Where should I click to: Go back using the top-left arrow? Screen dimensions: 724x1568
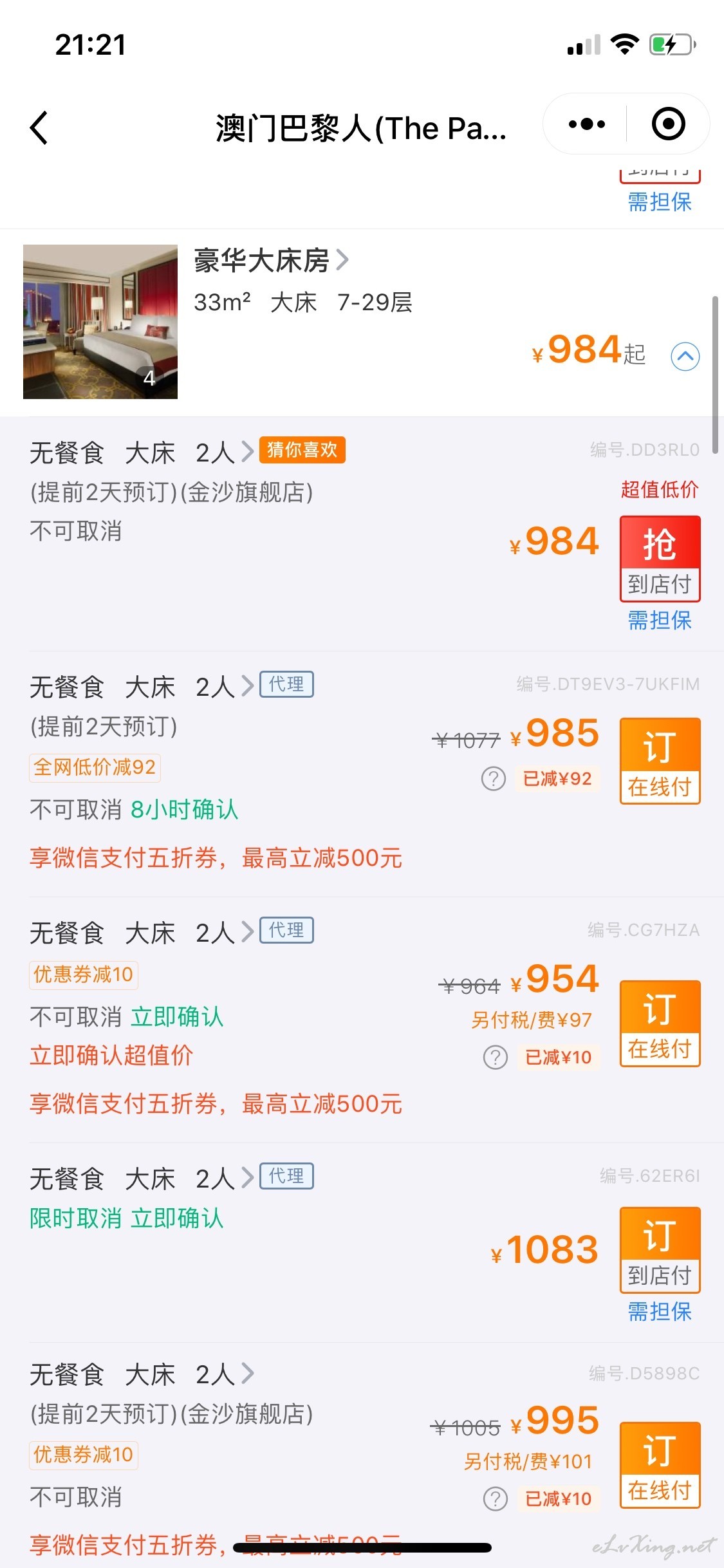(39, 127)
